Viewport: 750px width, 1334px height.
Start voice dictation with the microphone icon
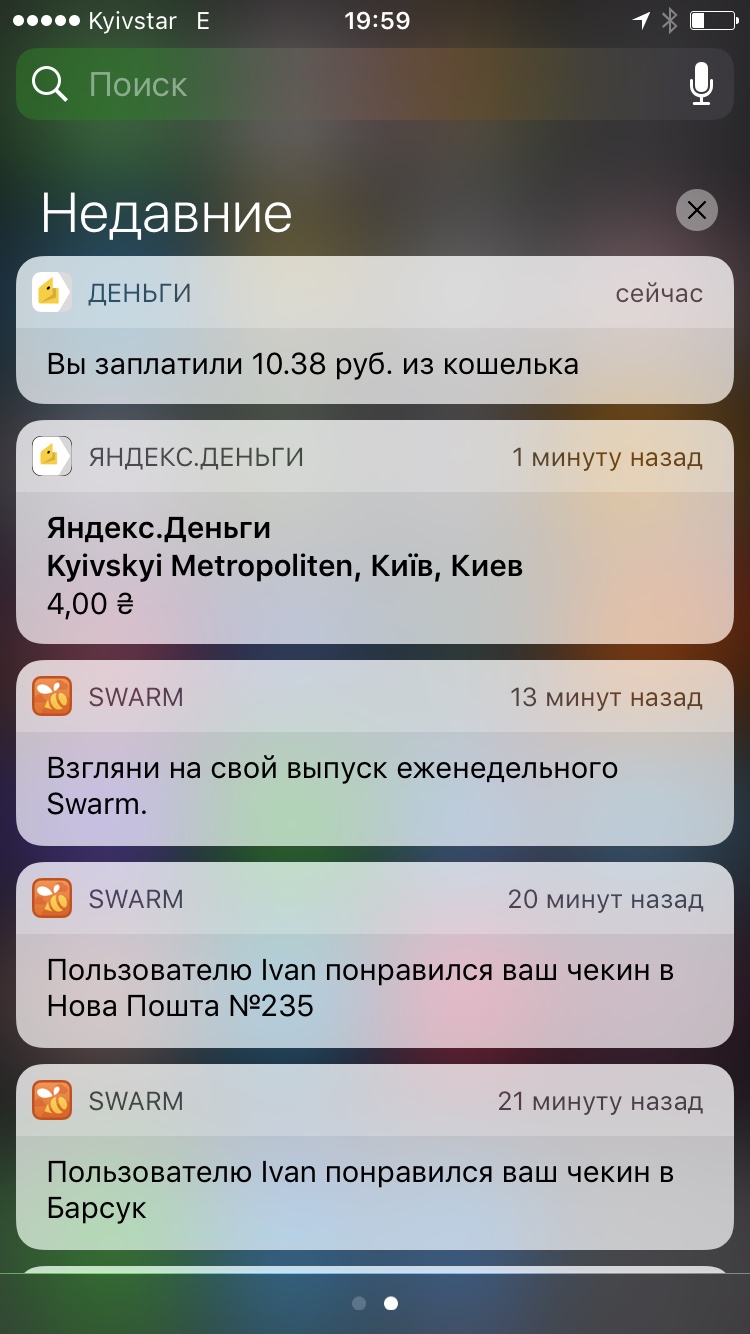pos(701,85)
